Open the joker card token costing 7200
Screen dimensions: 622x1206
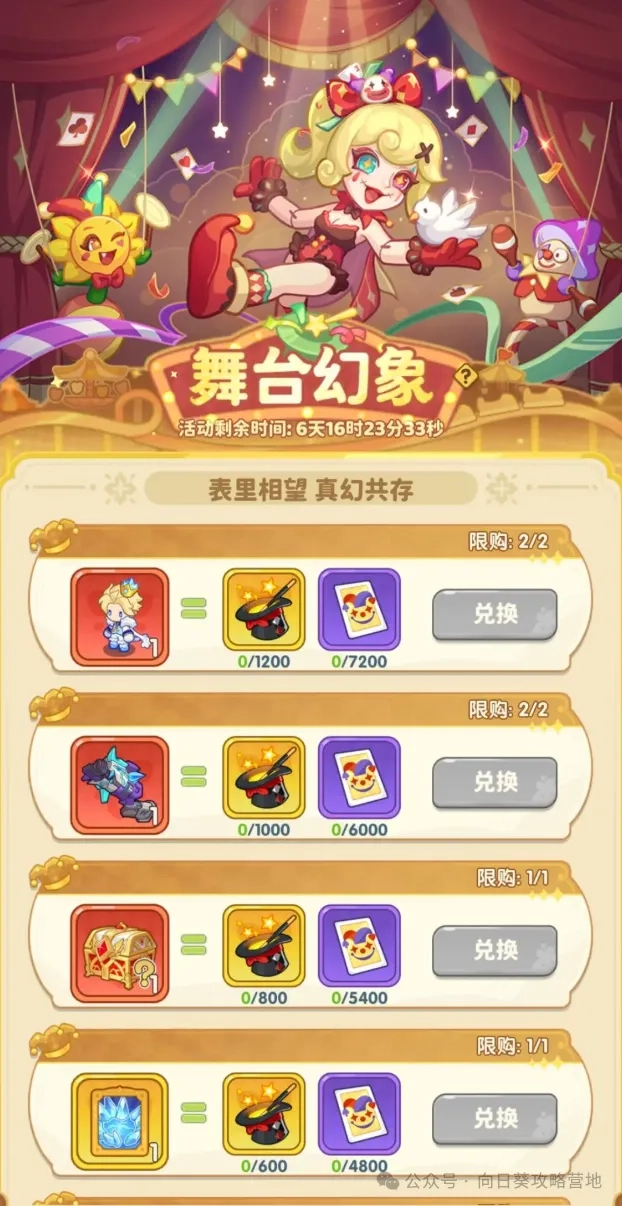(x=359, y=610)
